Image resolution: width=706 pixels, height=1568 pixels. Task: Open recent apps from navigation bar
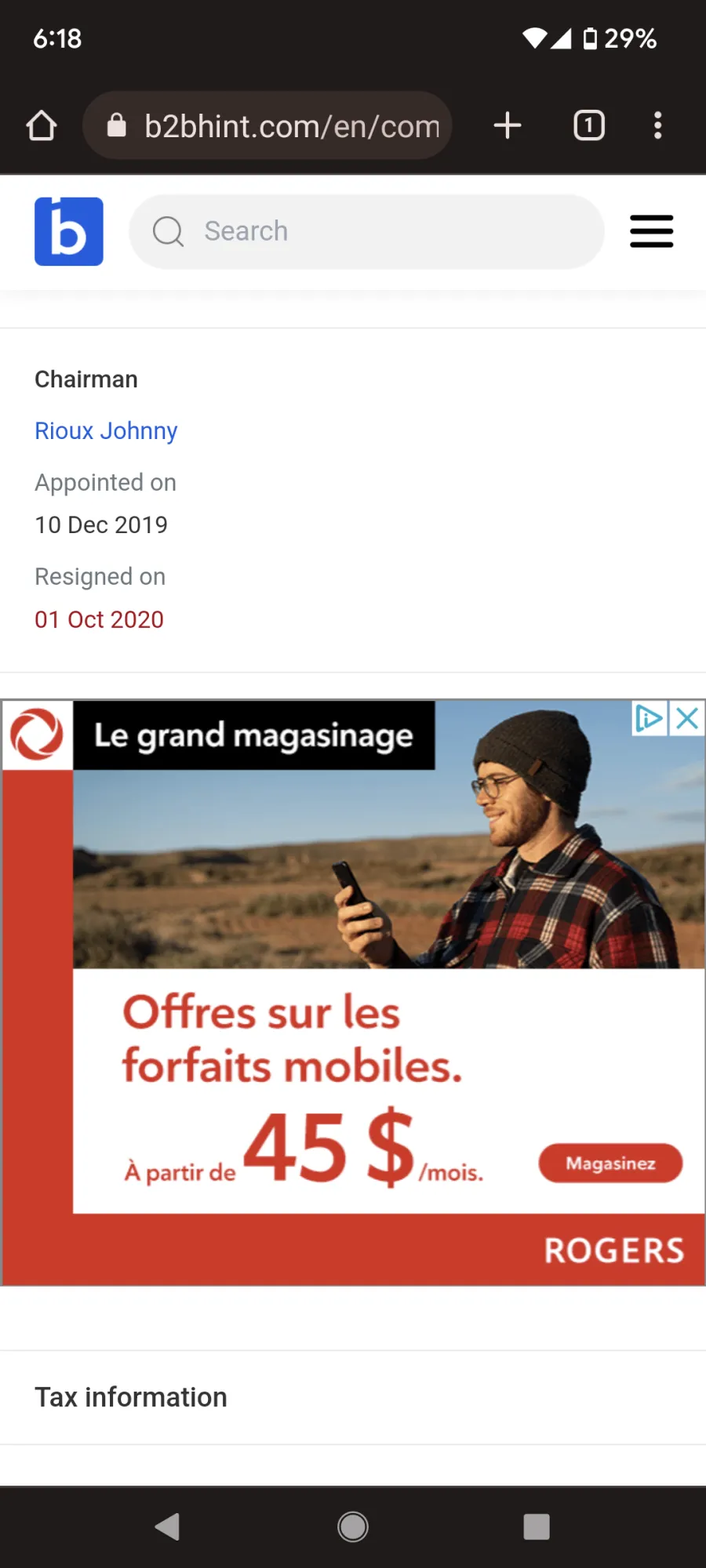[x=537, y=1526]
